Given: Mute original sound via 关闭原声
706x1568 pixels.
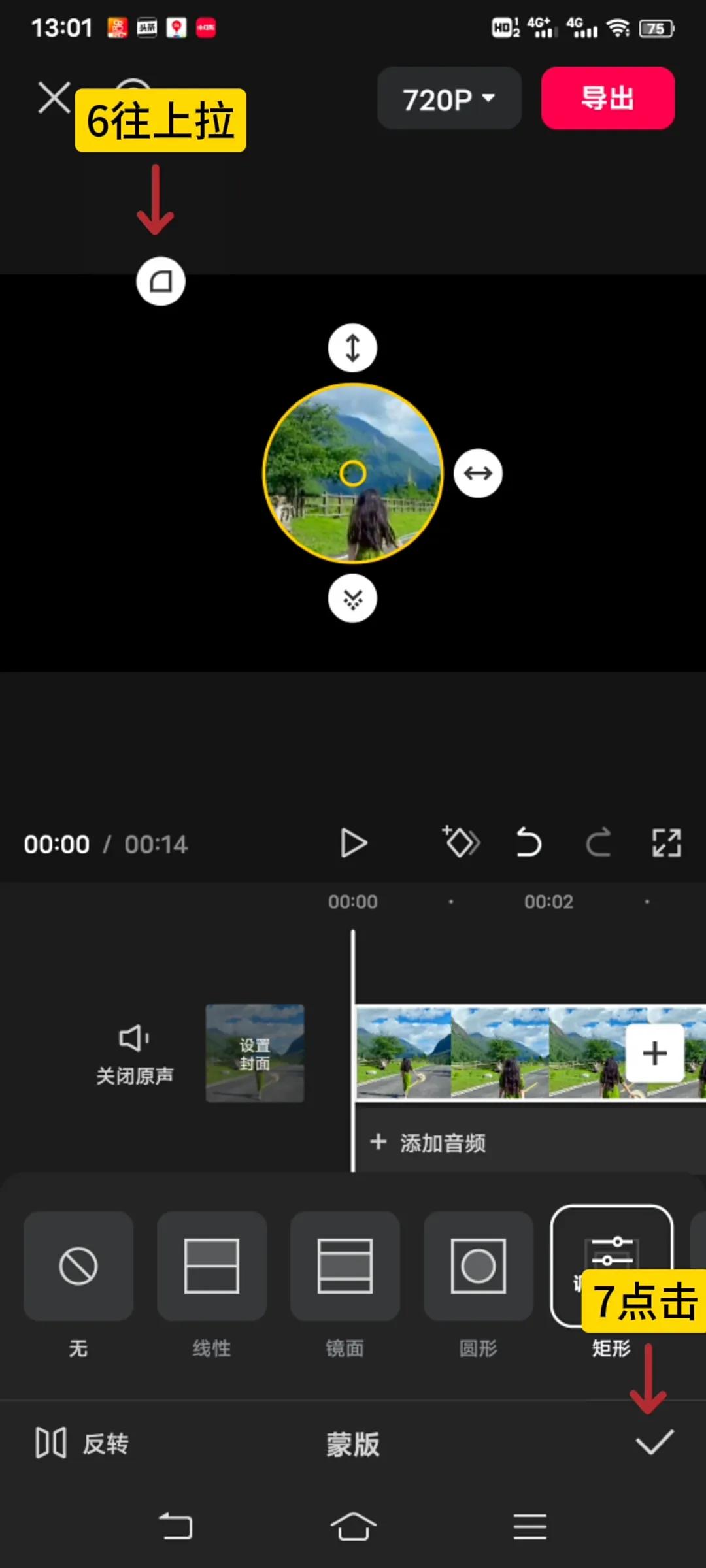Looking at the screenshot, I should pos(135,1053).
